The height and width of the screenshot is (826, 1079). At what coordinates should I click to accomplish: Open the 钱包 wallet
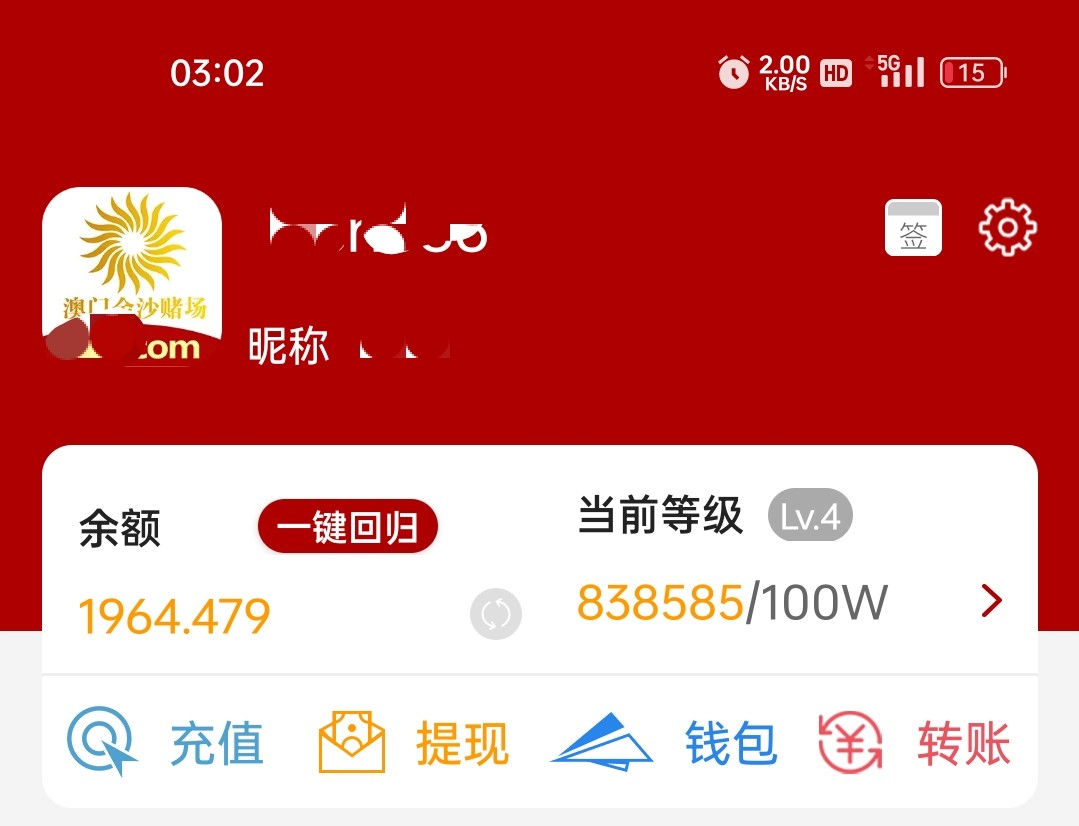click(665, 743)
